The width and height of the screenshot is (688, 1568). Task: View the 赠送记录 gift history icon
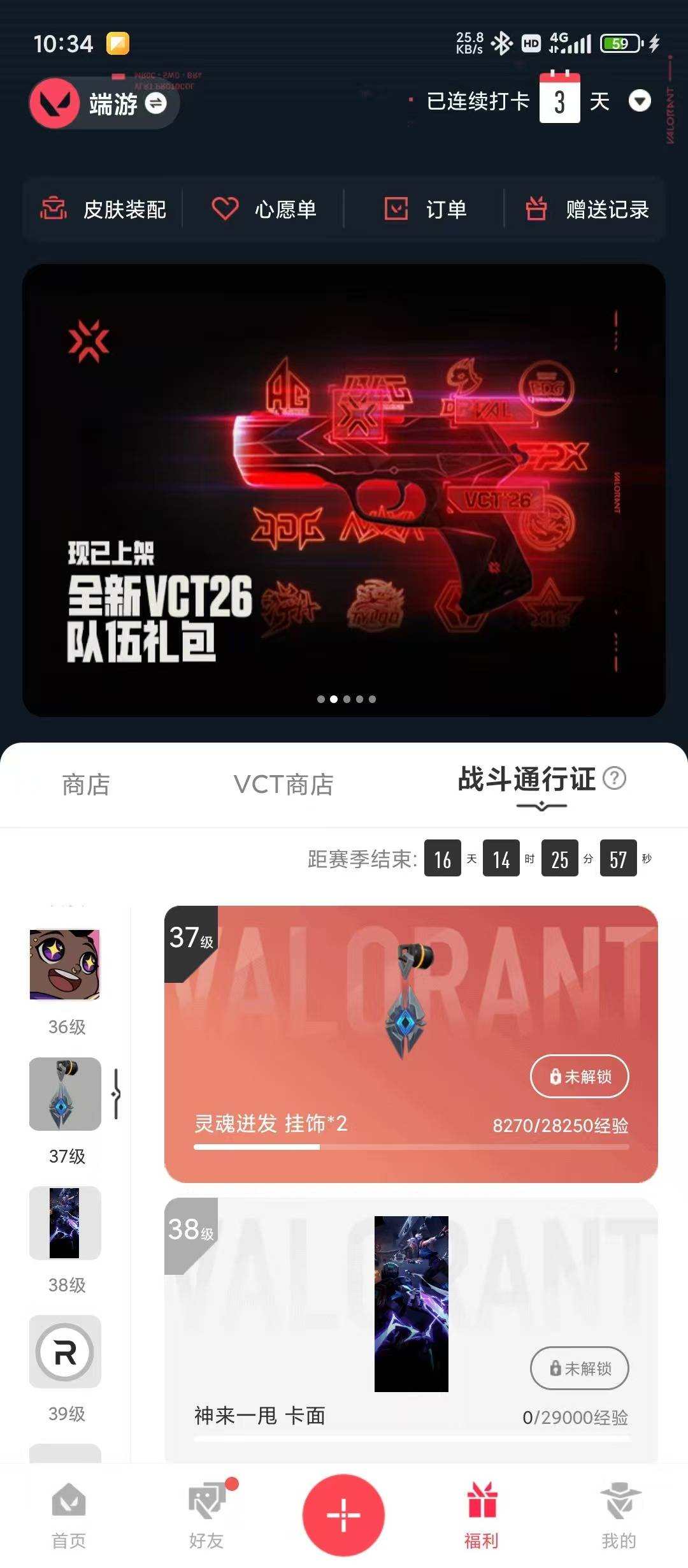(537, 209)
